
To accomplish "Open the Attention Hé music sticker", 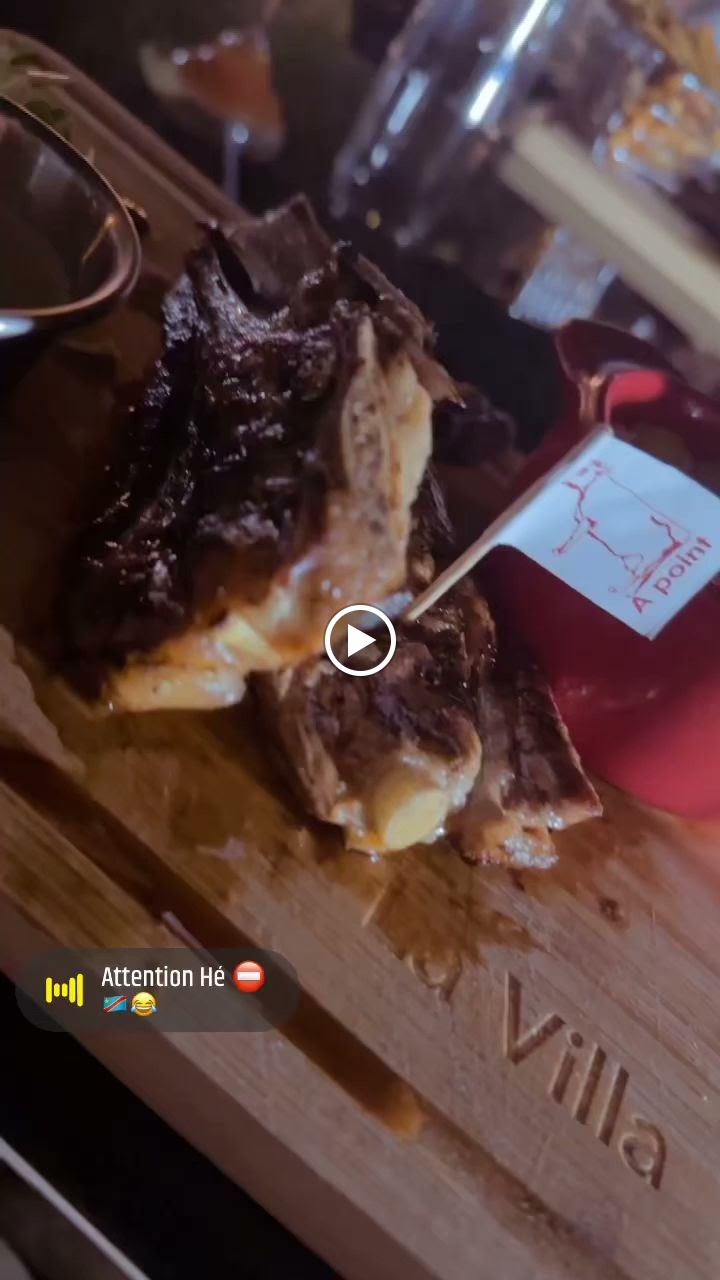I will tap(158, 989).
